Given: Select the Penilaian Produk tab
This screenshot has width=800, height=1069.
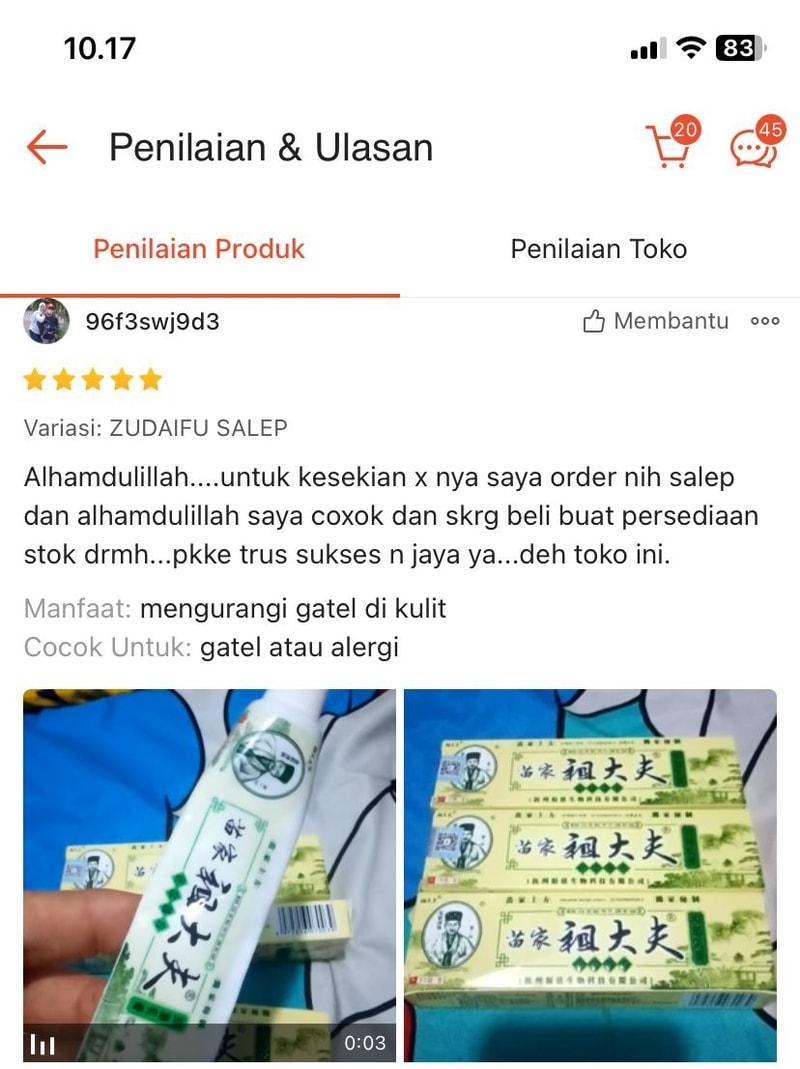Looking at the screenshot, I should point(199,249).
